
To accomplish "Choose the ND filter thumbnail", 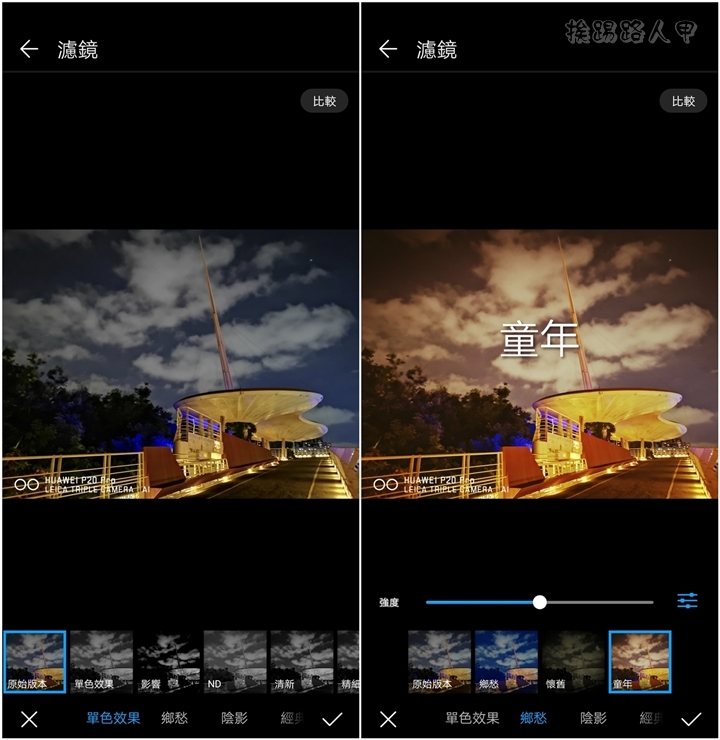I will coord(235,662).
